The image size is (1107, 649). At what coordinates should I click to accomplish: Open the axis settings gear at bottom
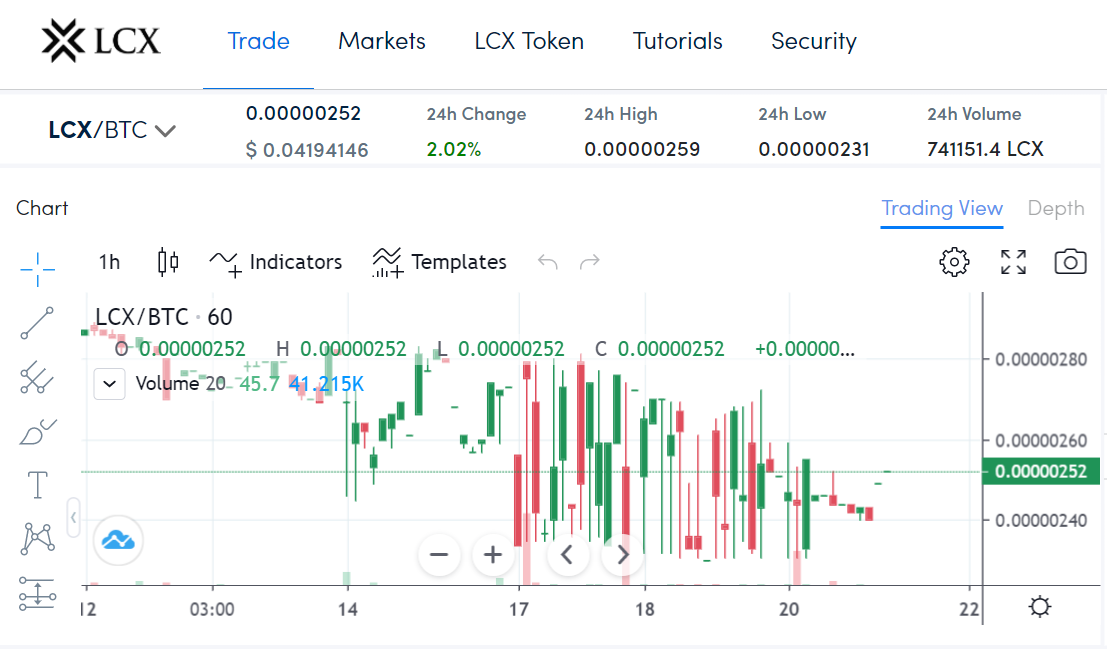(x=1040, y=607)
